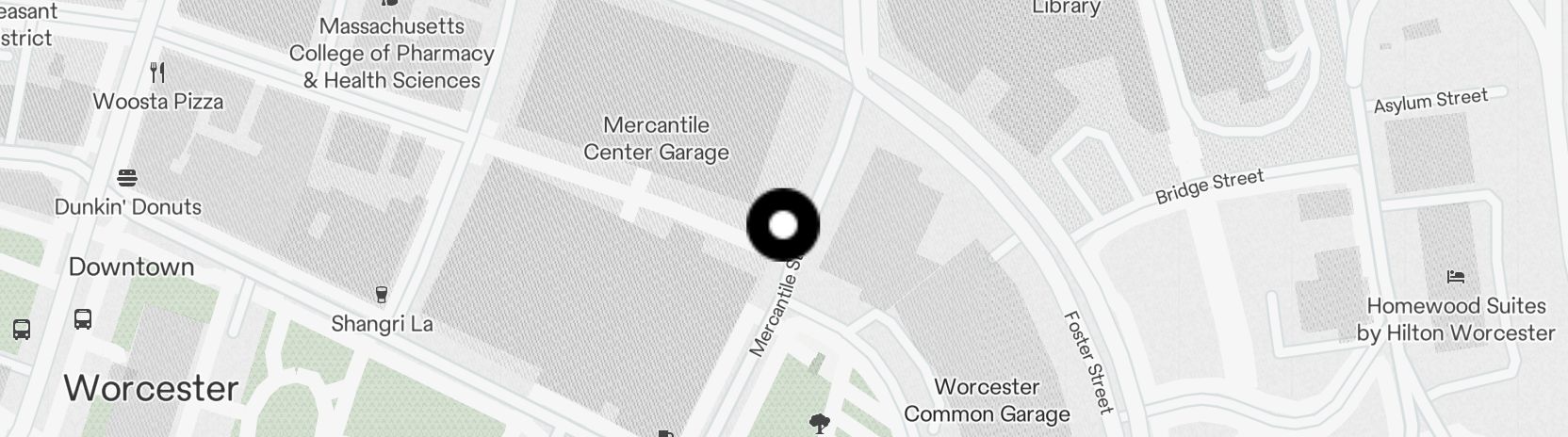Open the Dunkin' Donuts map marker
Viewport: 1568px width, 437px height.
[x=128, y=178]
